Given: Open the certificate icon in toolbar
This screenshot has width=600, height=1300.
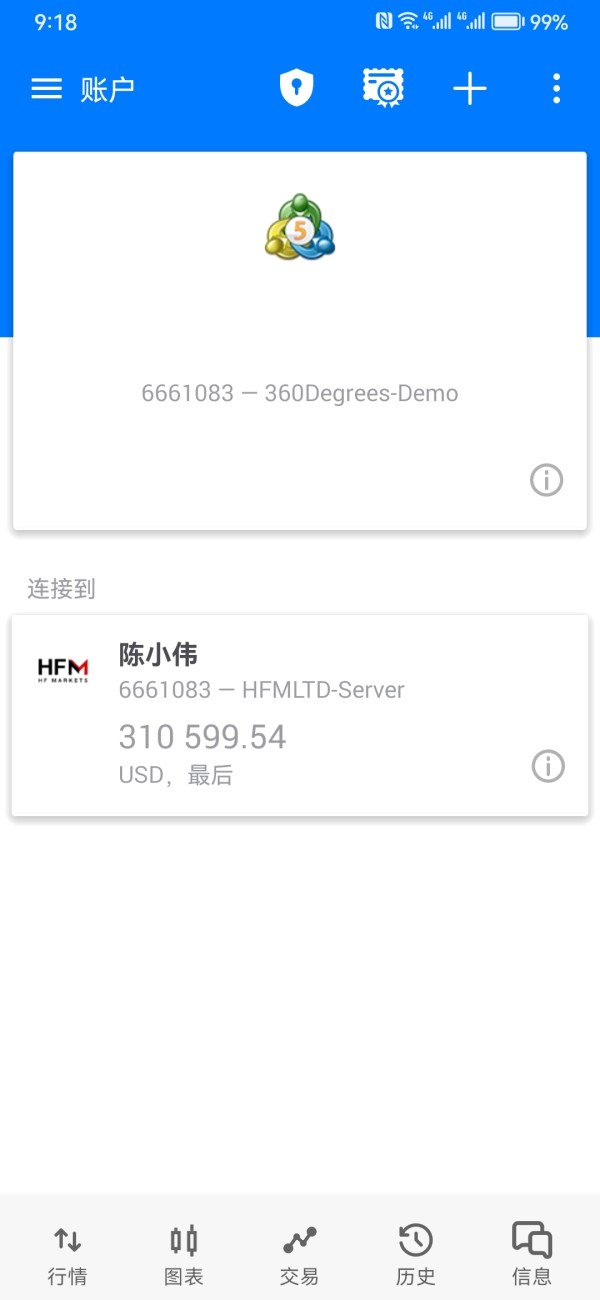Looking at the screenshot, I should click(383, 88).
